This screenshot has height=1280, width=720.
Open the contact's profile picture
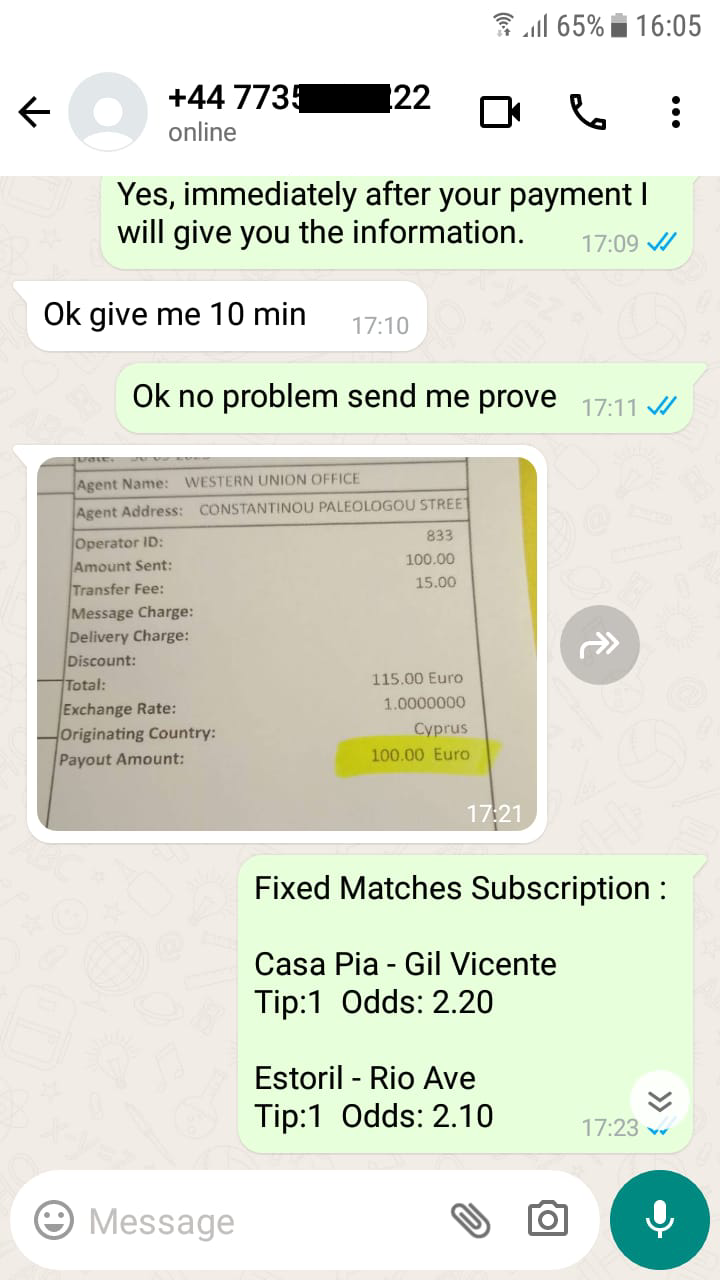[108, 112]
